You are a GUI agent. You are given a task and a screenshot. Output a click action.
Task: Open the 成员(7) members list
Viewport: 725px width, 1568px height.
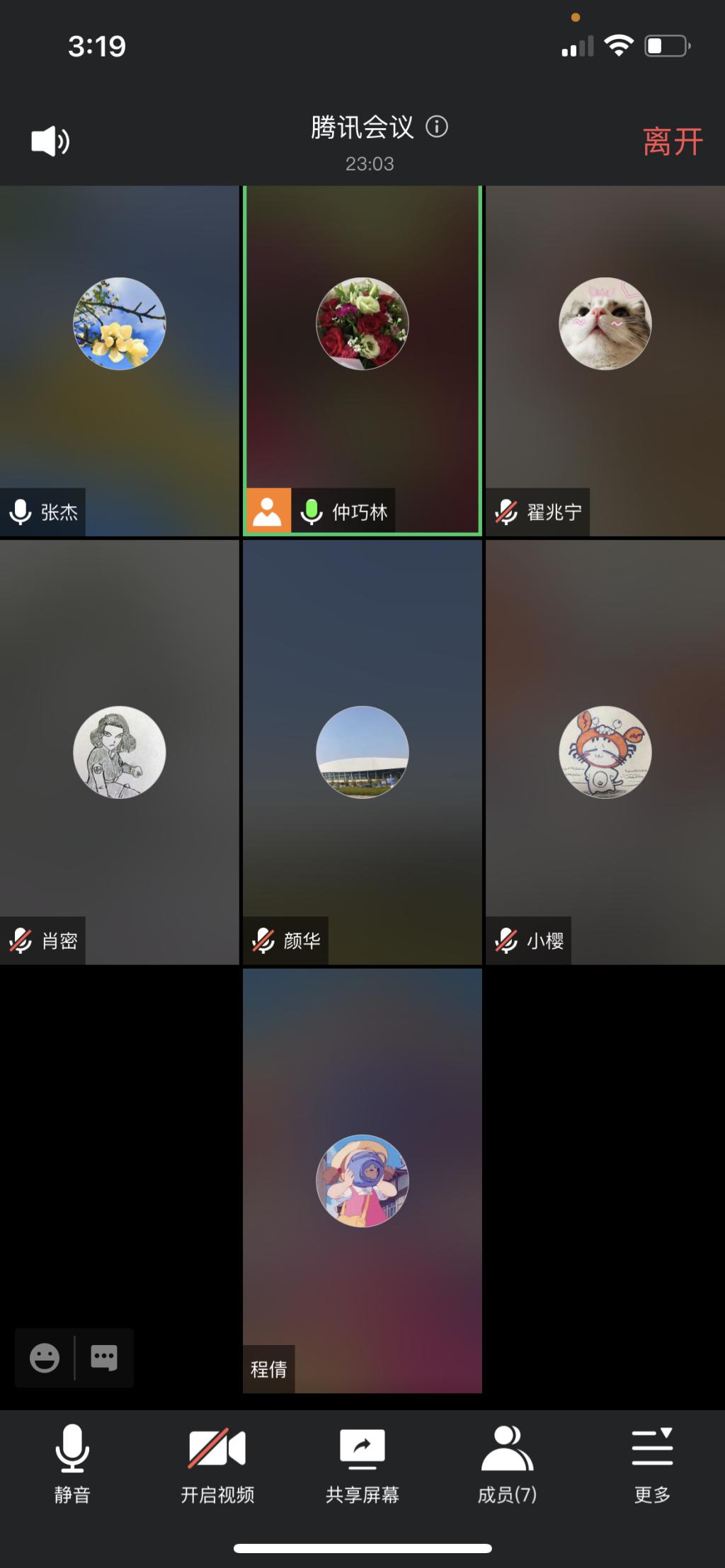tap(507, 1463)
